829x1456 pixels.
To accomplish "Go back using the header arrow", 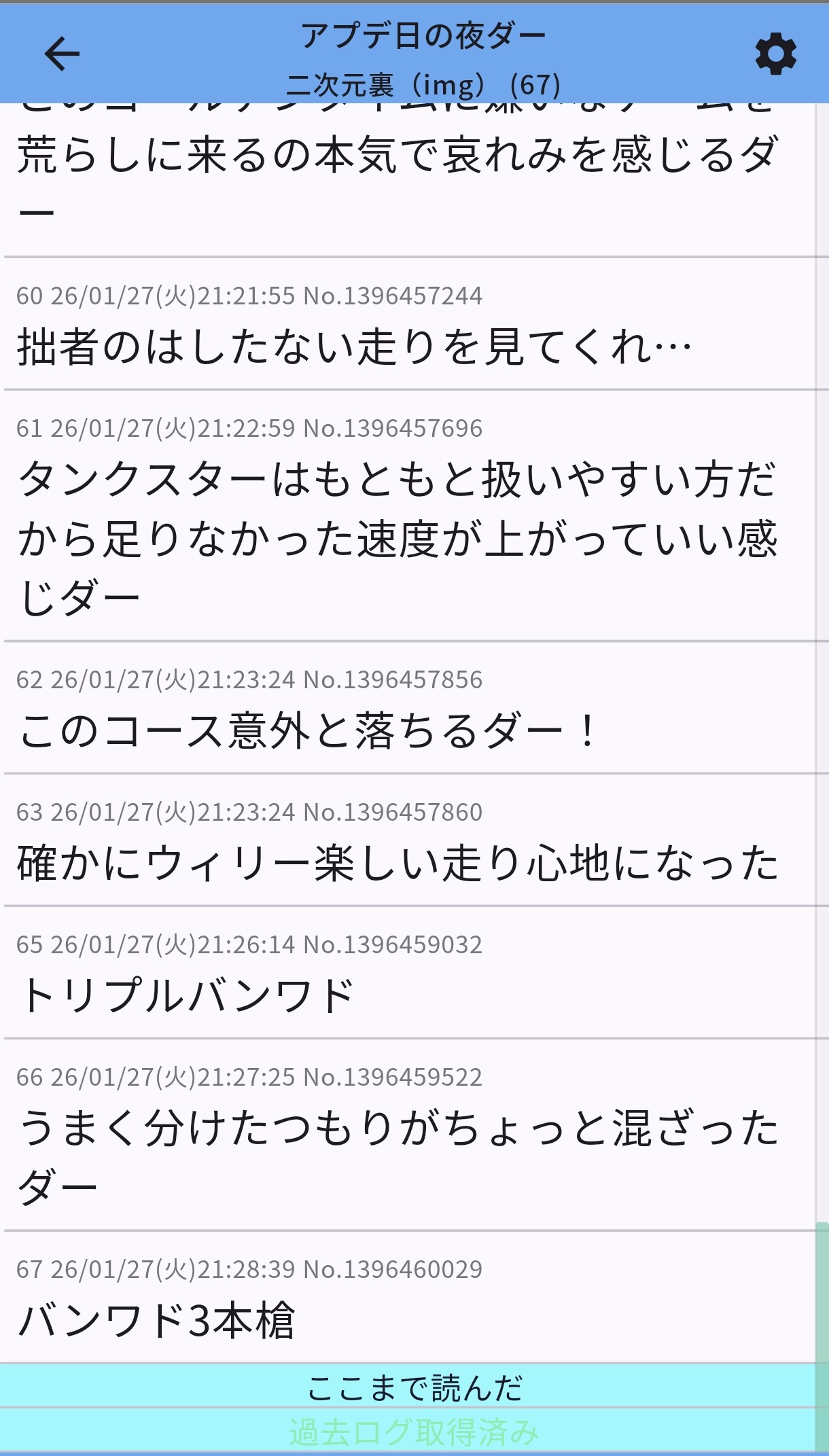I will (x=62, y=54).
